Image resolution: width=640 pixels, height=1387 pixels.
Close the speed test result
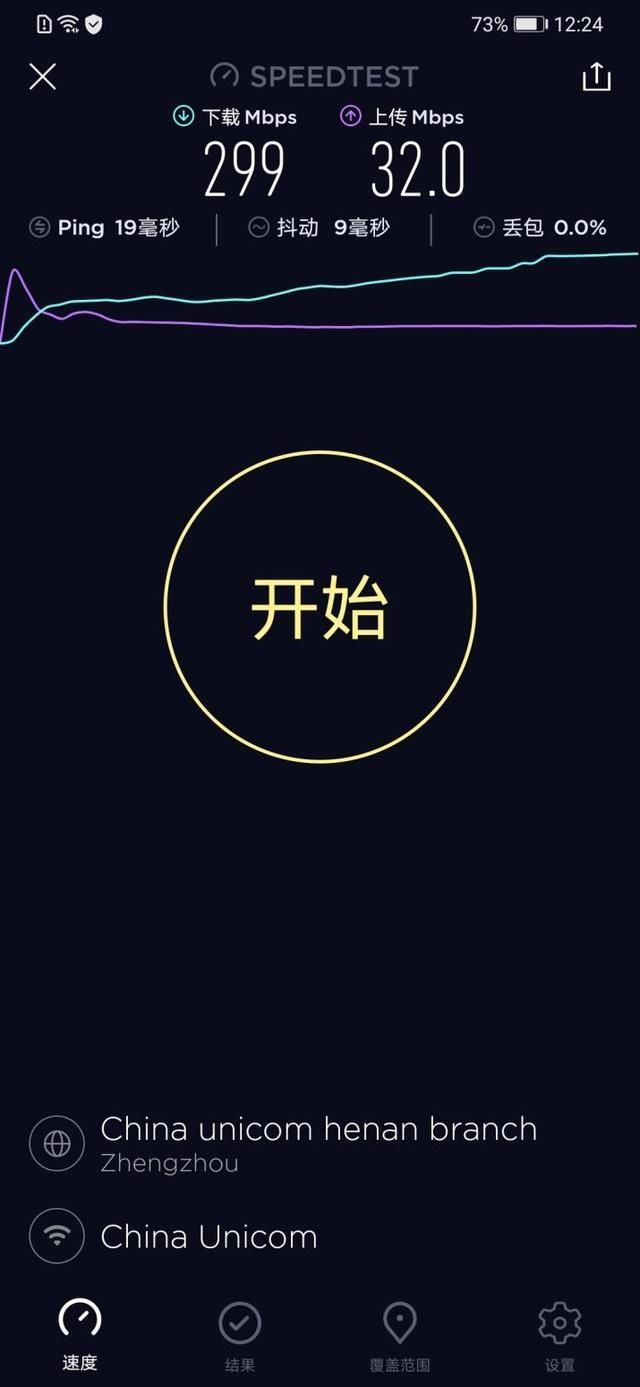pyautogui.click(x=42, y=76)
